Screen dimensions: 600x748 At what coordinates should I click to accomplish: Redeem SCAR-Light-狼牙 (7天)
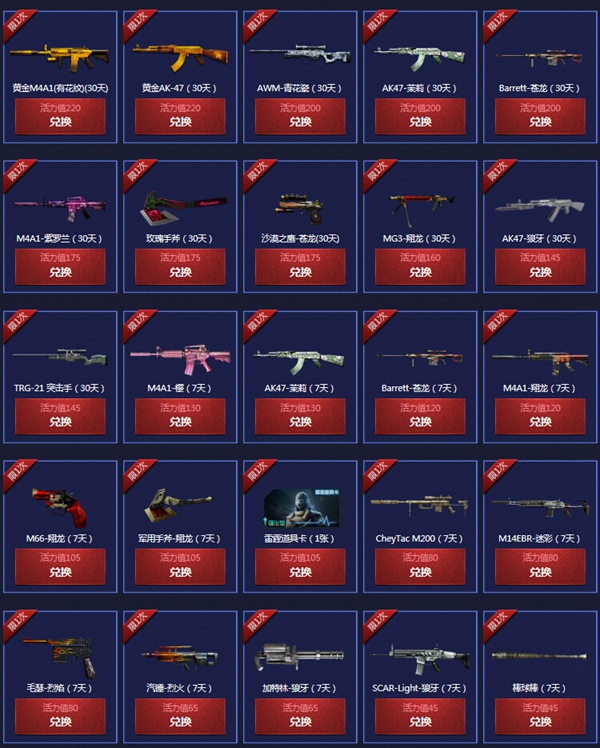tap(420, 722)
